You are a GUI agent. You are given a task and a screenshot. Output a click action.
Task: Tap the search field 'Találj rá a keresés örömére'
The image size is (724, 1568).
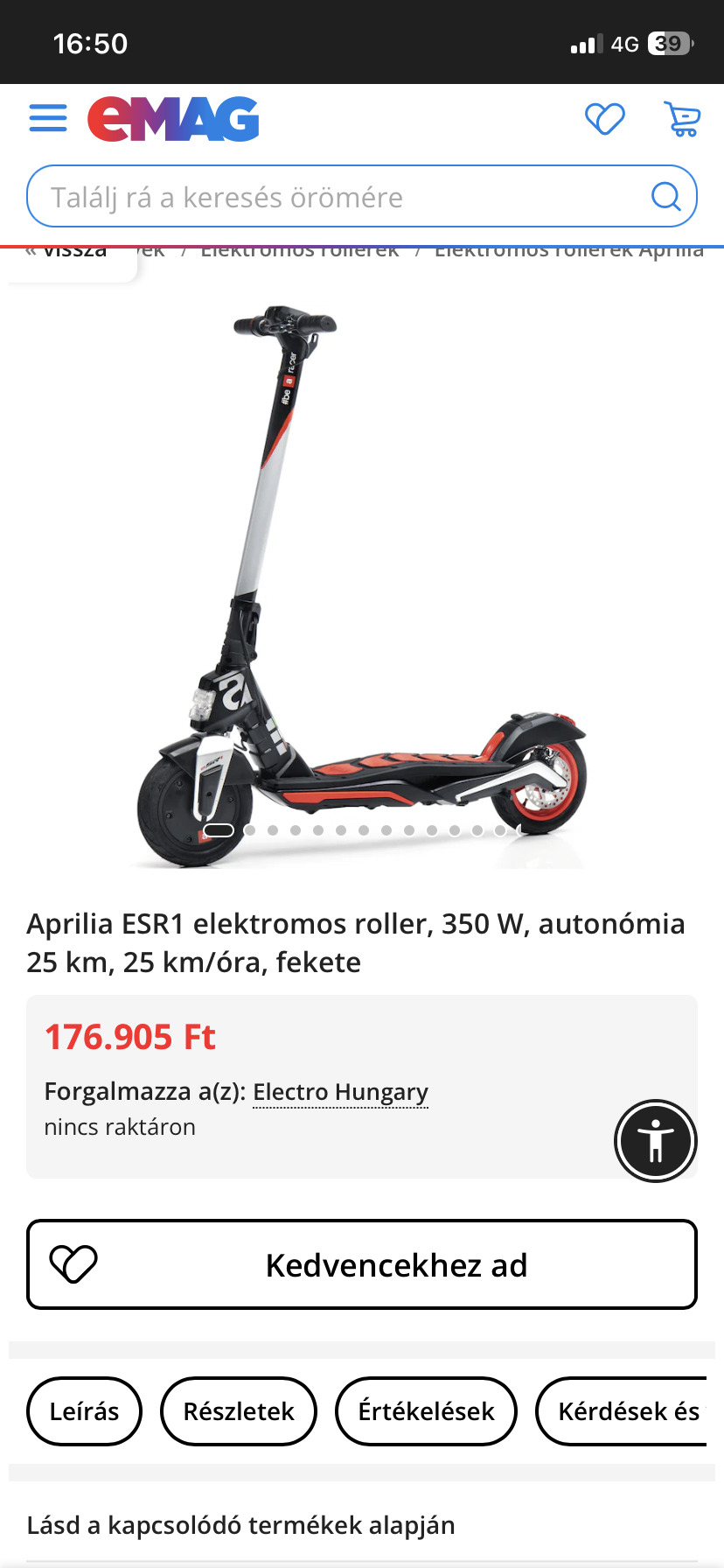(x=332, y=197)
